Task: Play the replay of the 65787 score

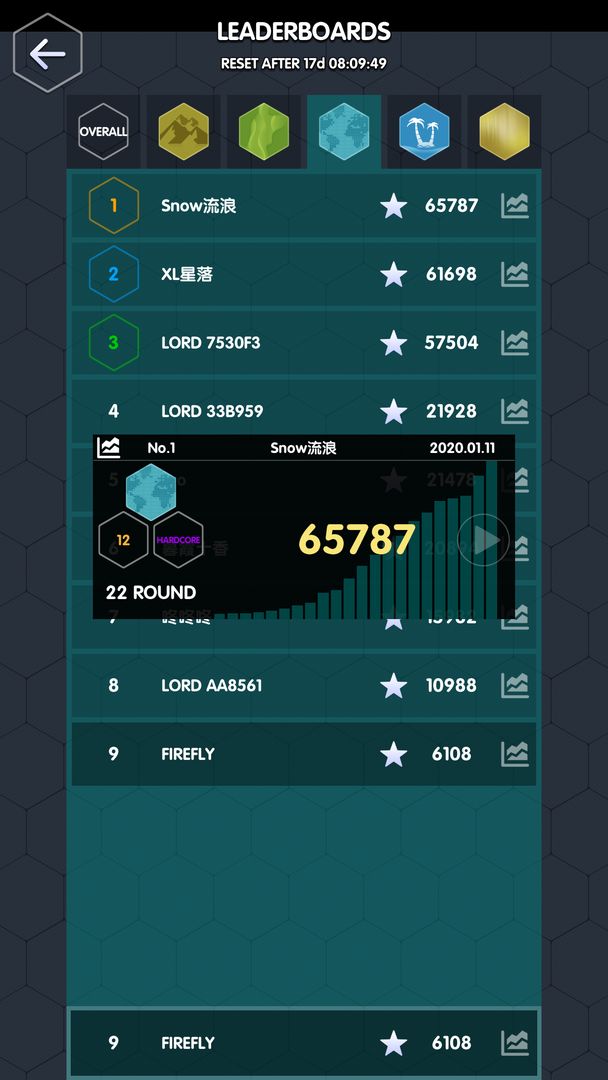Action: [x=484, y=541]
